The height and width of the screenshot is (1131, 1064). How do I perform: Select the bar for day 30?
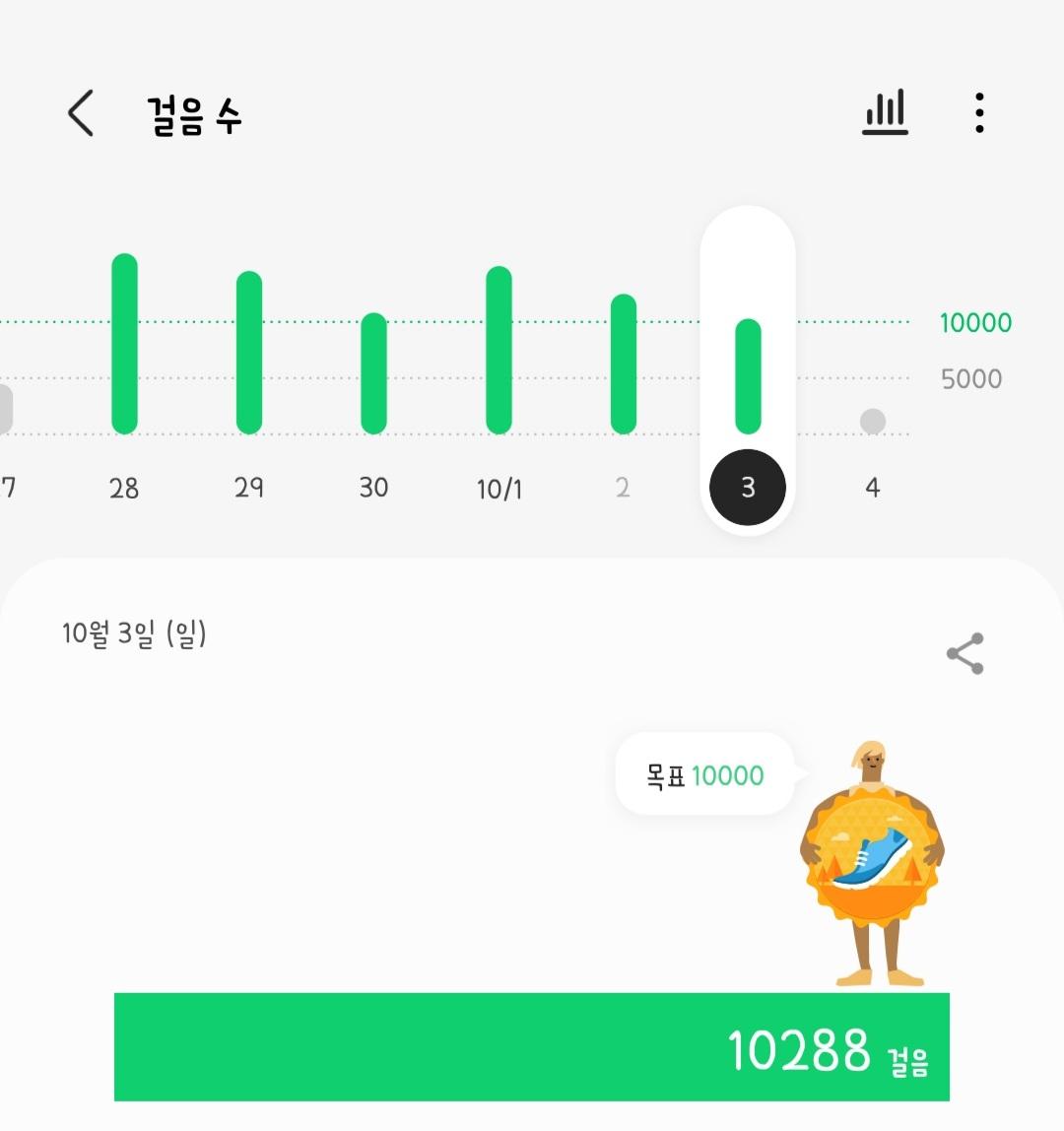(x=373, y=374)
